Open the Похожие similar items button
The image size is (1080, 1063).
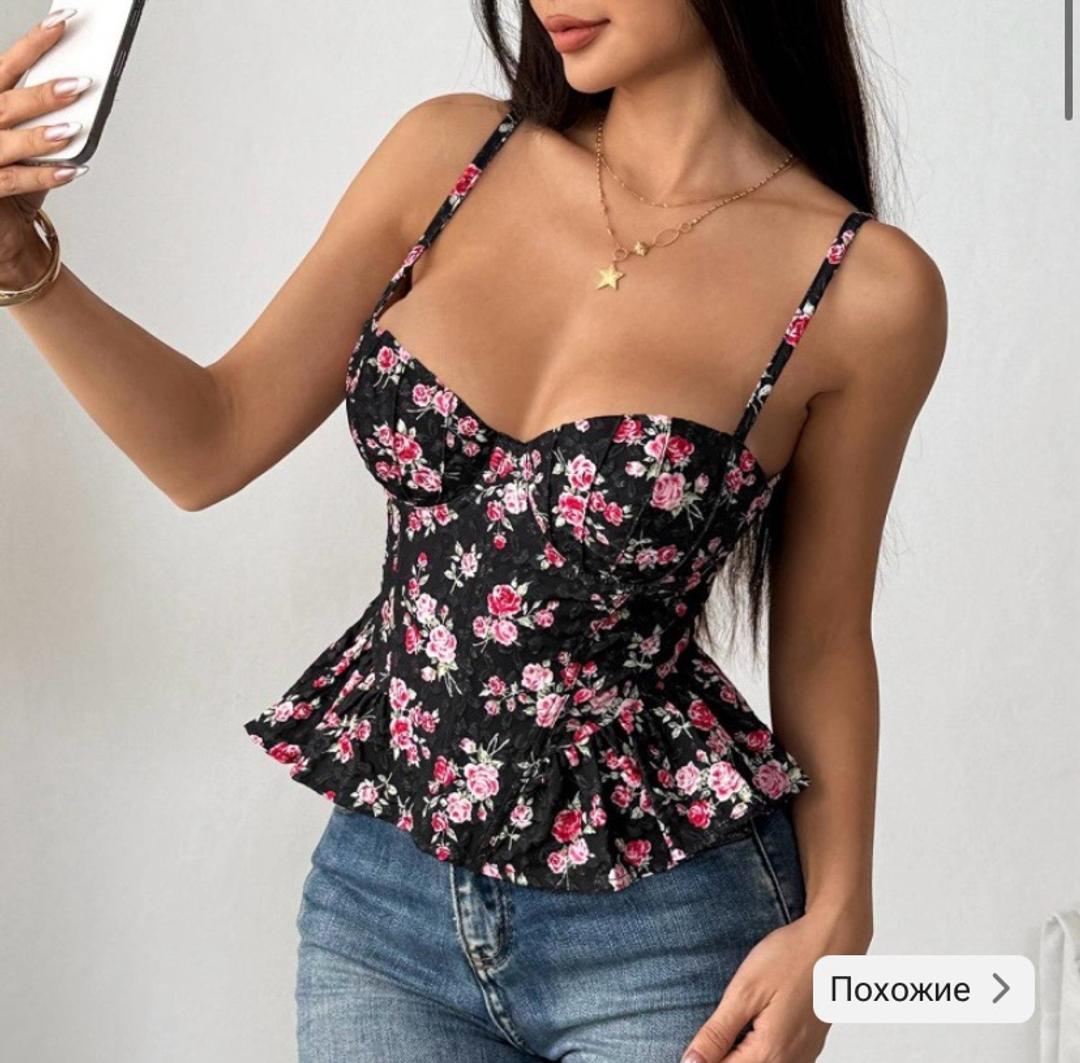click(x=924, y=989)
